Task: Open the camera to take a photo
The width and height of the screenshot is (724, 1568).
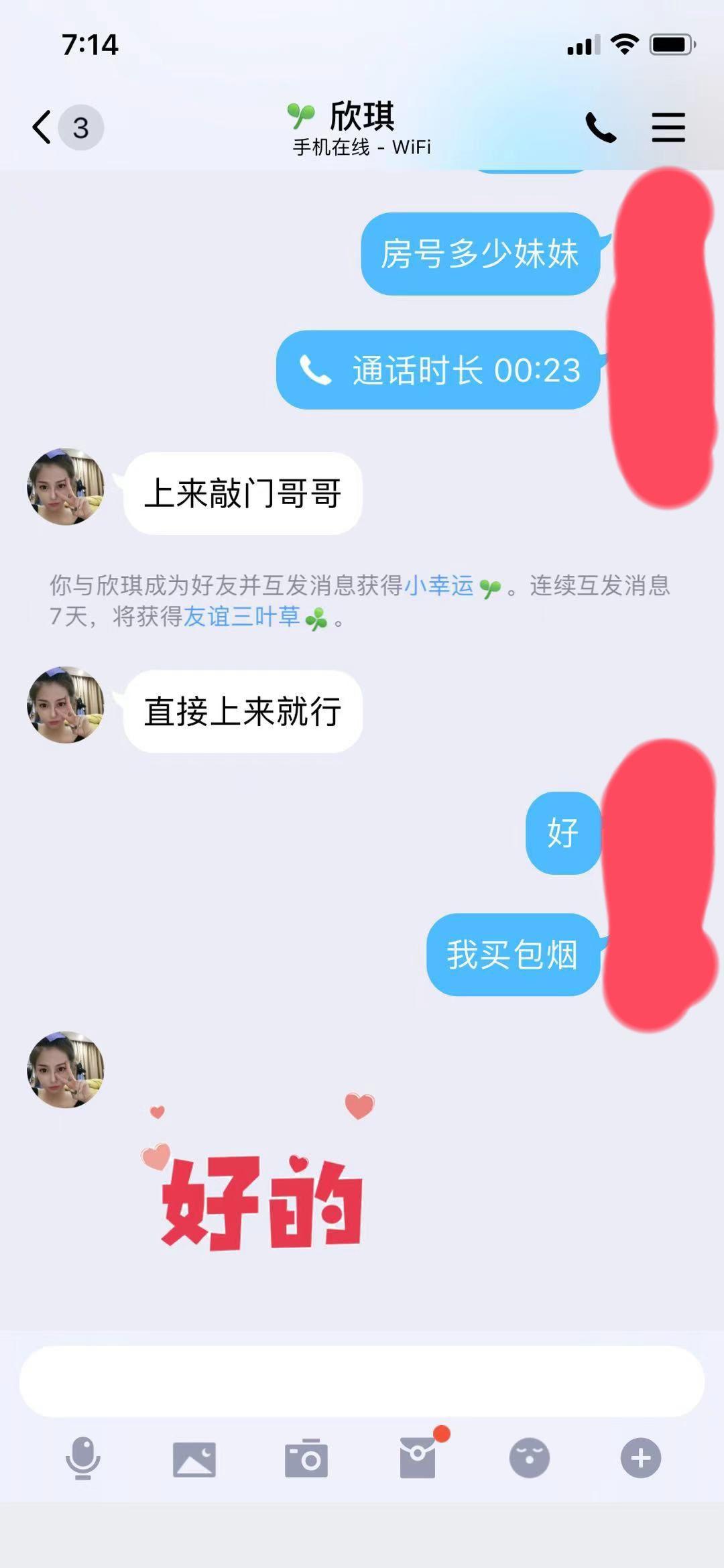Action: (306, 1459)
